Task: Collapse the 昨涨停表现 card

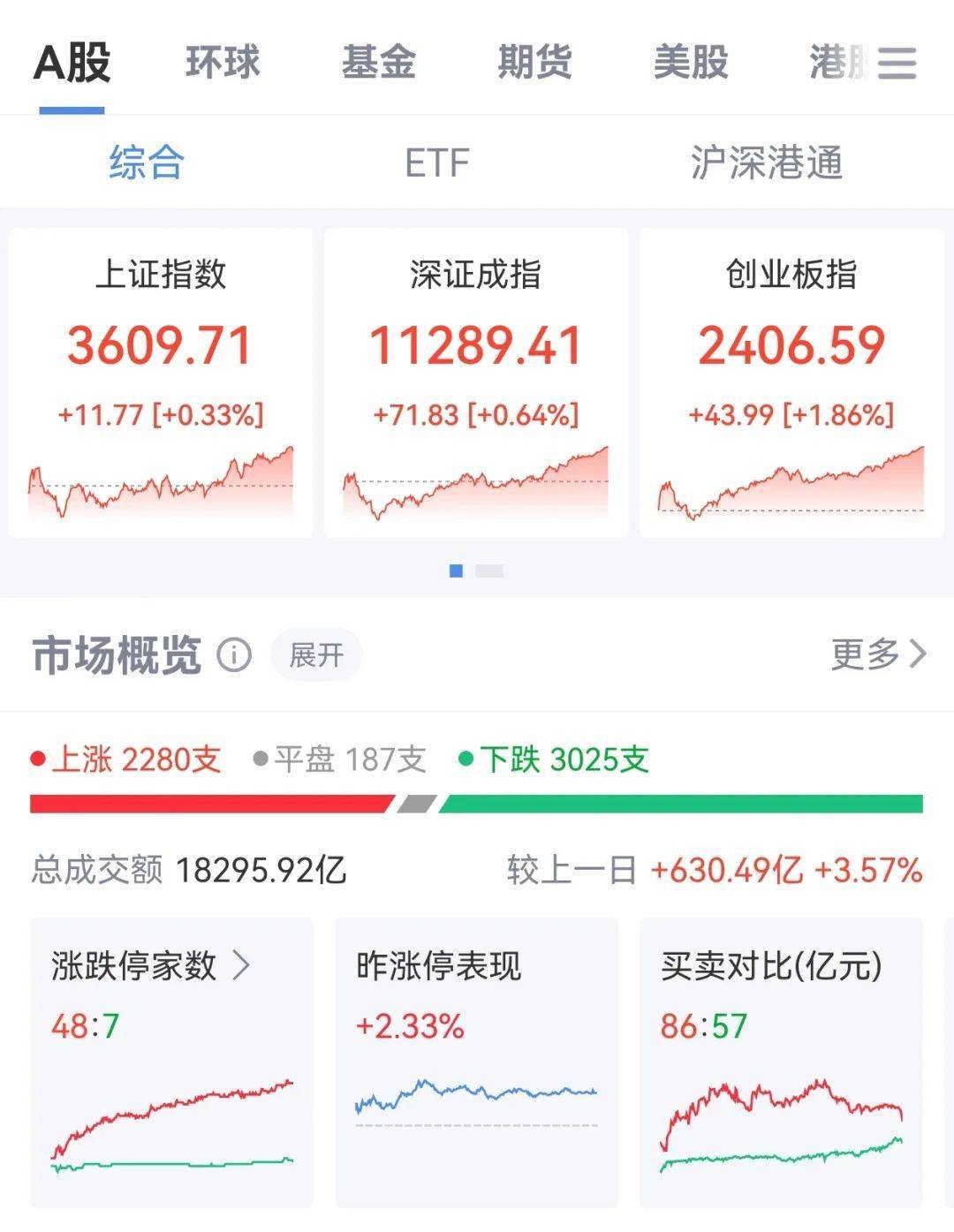Action: point(476,1060)
